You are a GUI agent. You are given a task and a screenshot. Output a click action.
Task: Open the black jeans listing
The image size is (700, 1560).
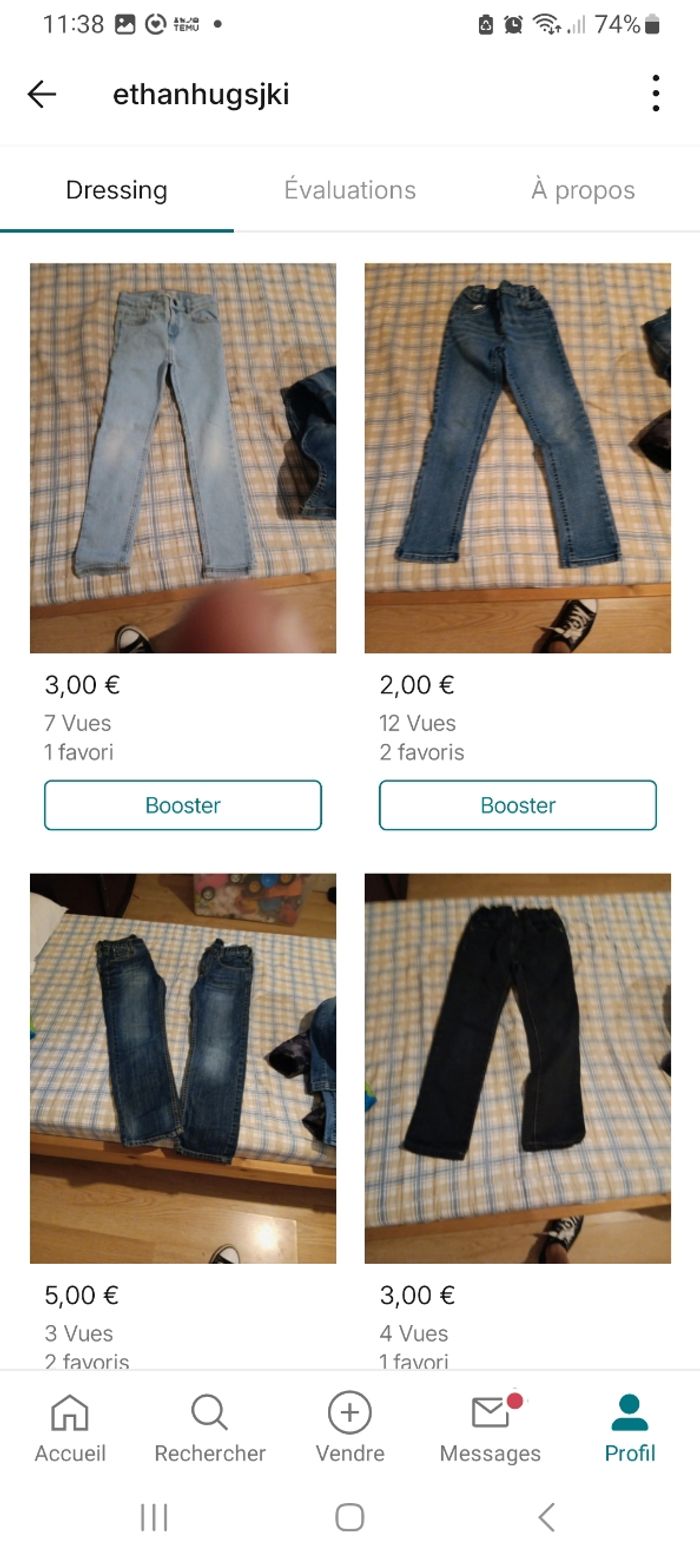click(x=517, y=1067)
